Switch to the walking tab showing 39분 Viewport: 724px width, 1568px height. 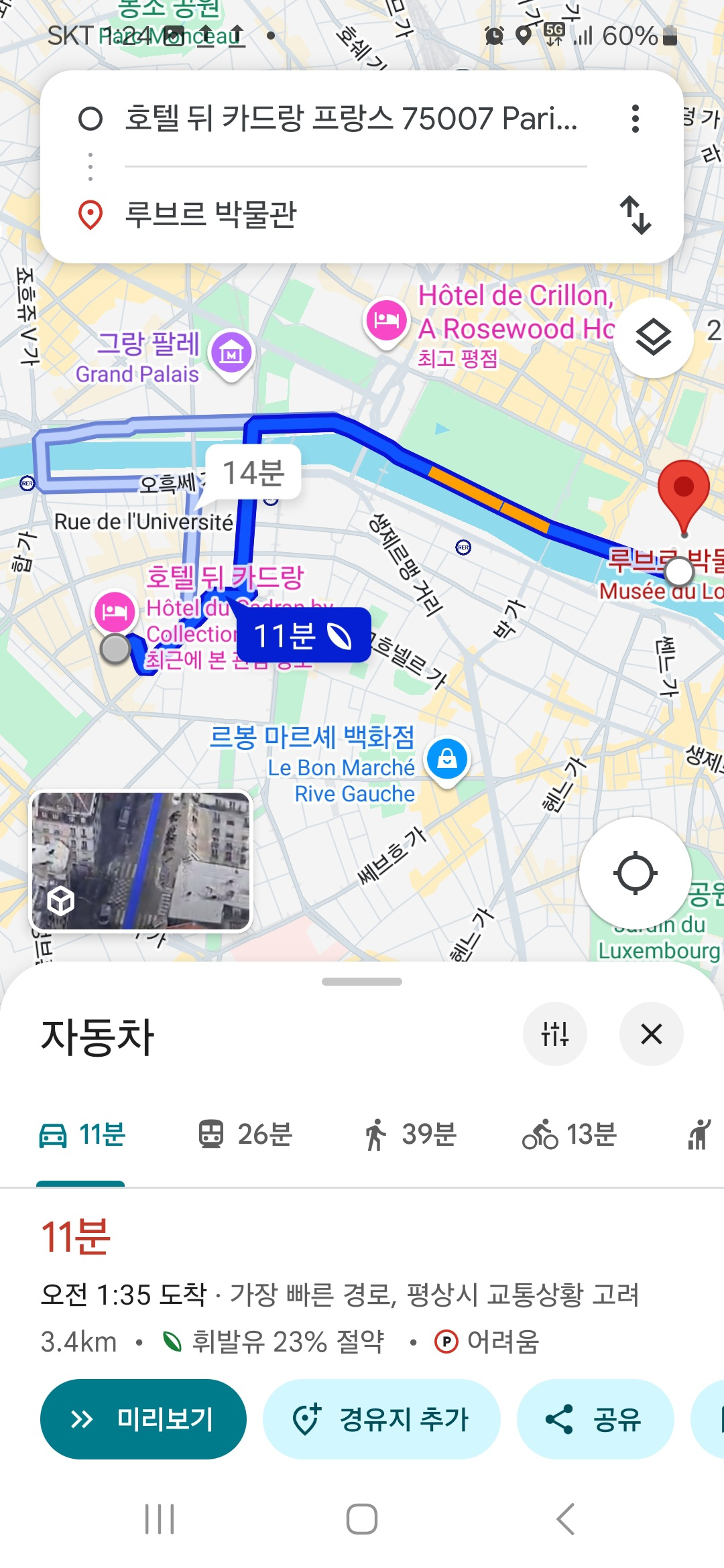pos(410,1134)
